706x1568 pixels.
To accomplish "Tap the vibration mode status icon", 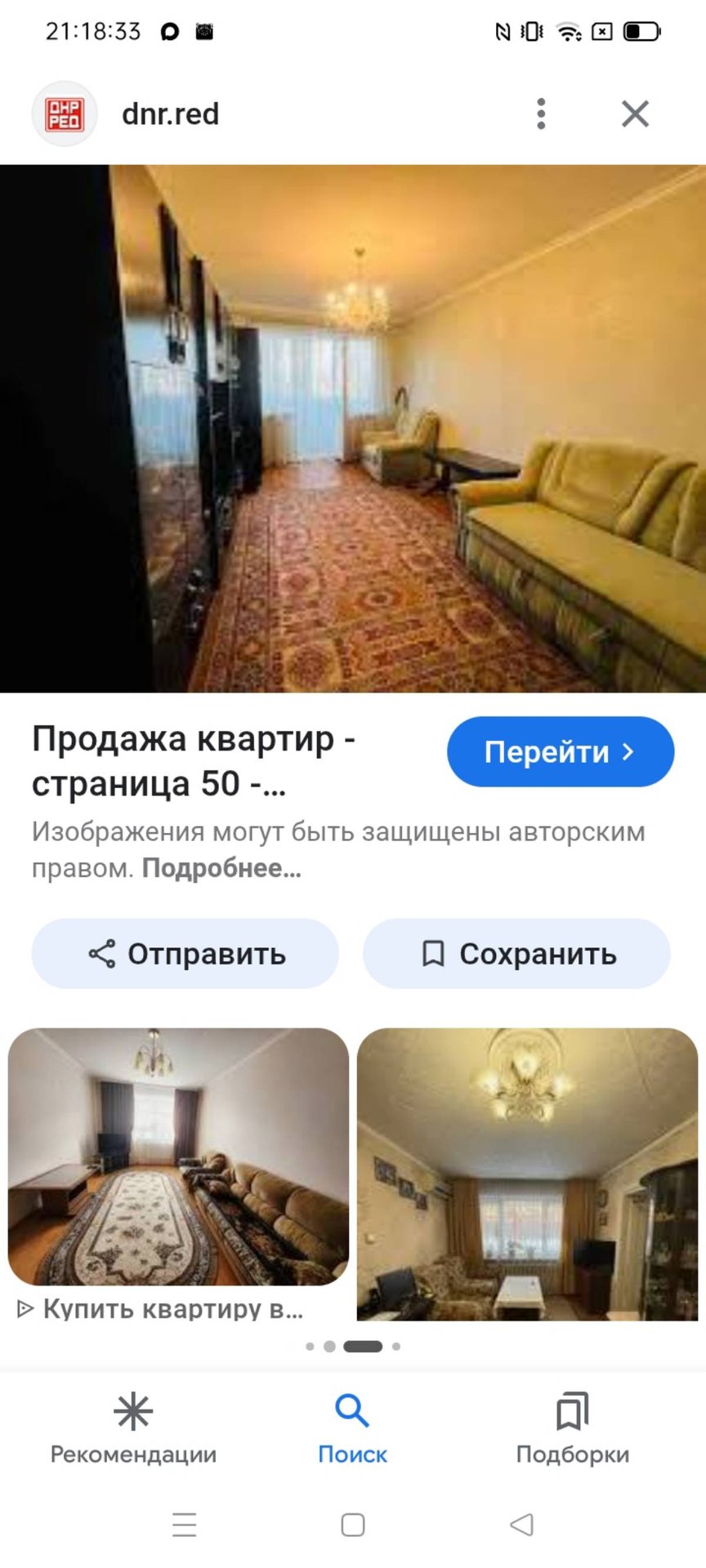I will click(x=529, y=31).
